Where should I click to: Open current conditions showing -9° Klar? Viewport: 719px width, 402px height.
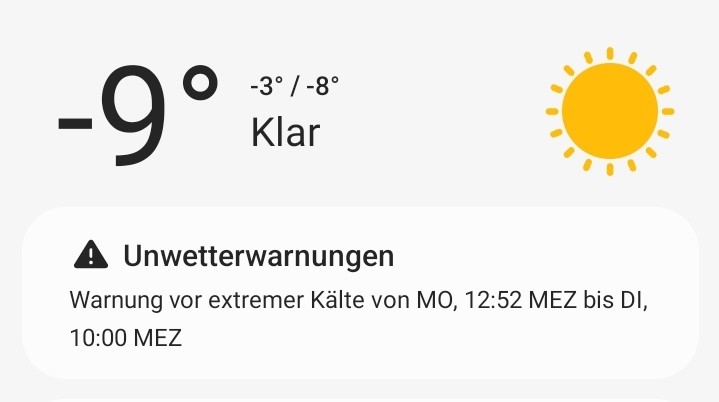[200, 110]
